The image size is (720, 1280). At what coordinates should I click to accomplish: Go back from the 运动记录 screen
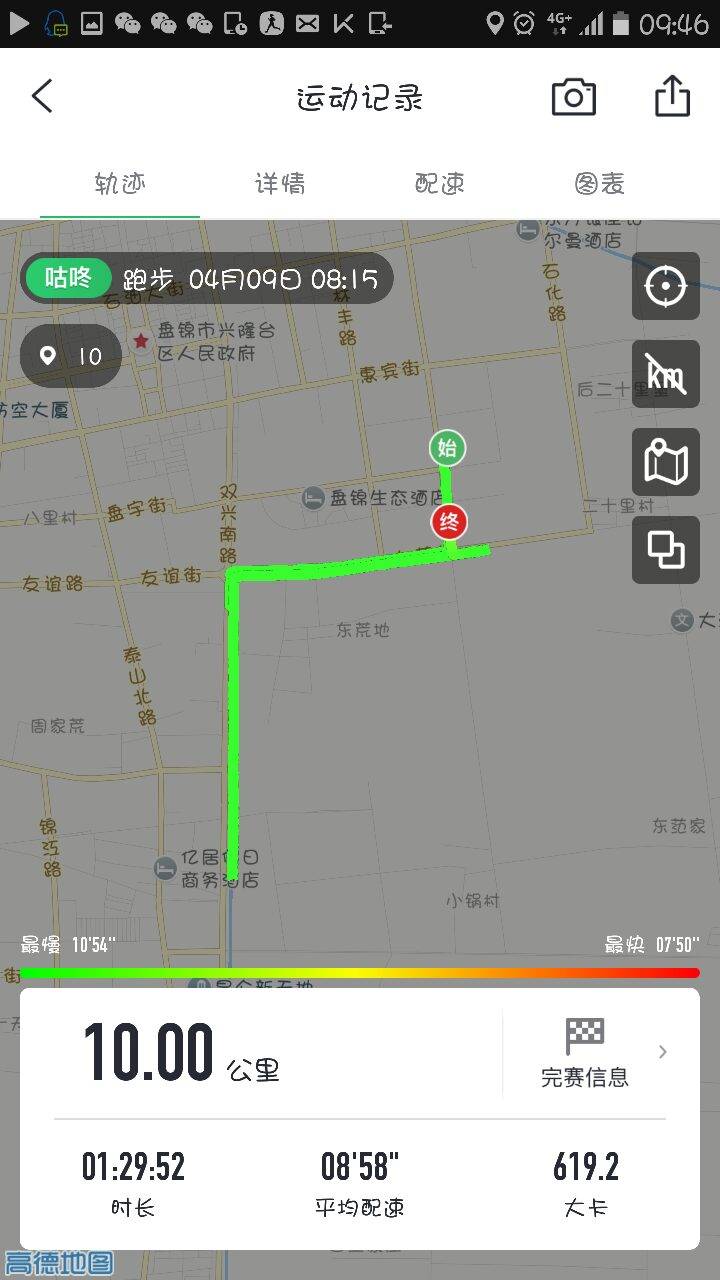[42, 97]
